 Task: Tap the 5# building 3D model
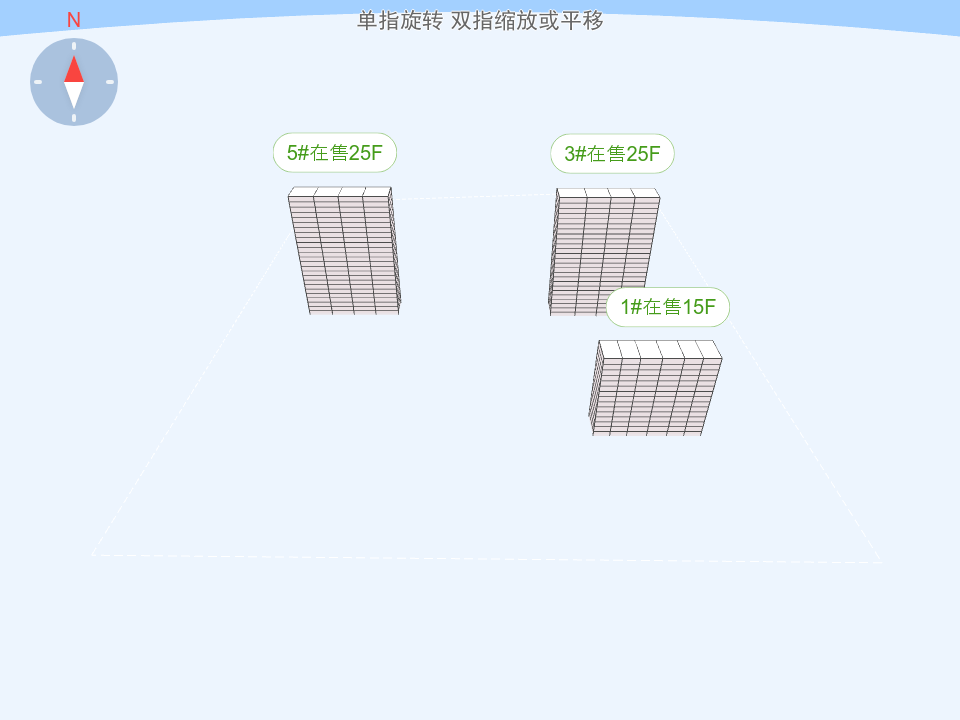344,252
